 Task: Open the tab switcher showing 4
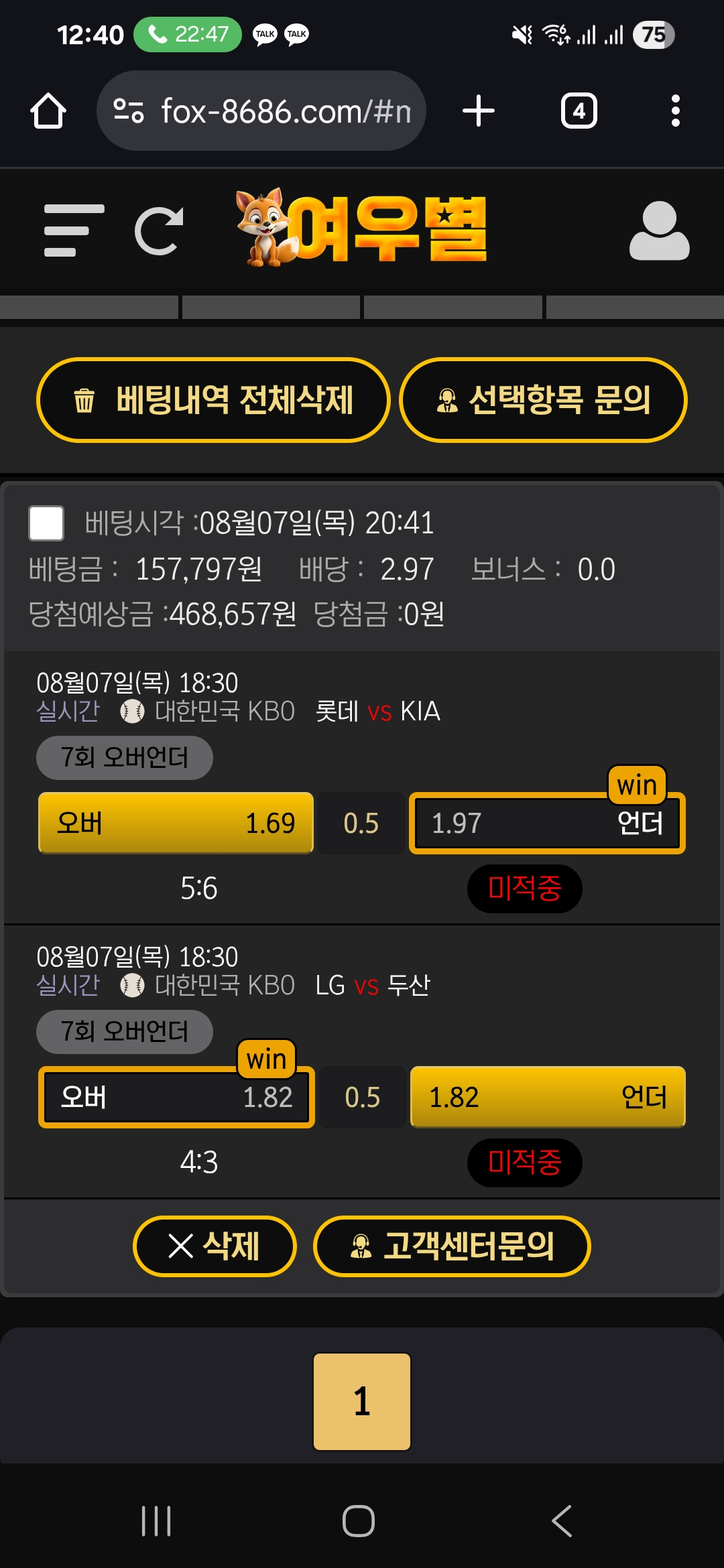click(x=579, y=111)
